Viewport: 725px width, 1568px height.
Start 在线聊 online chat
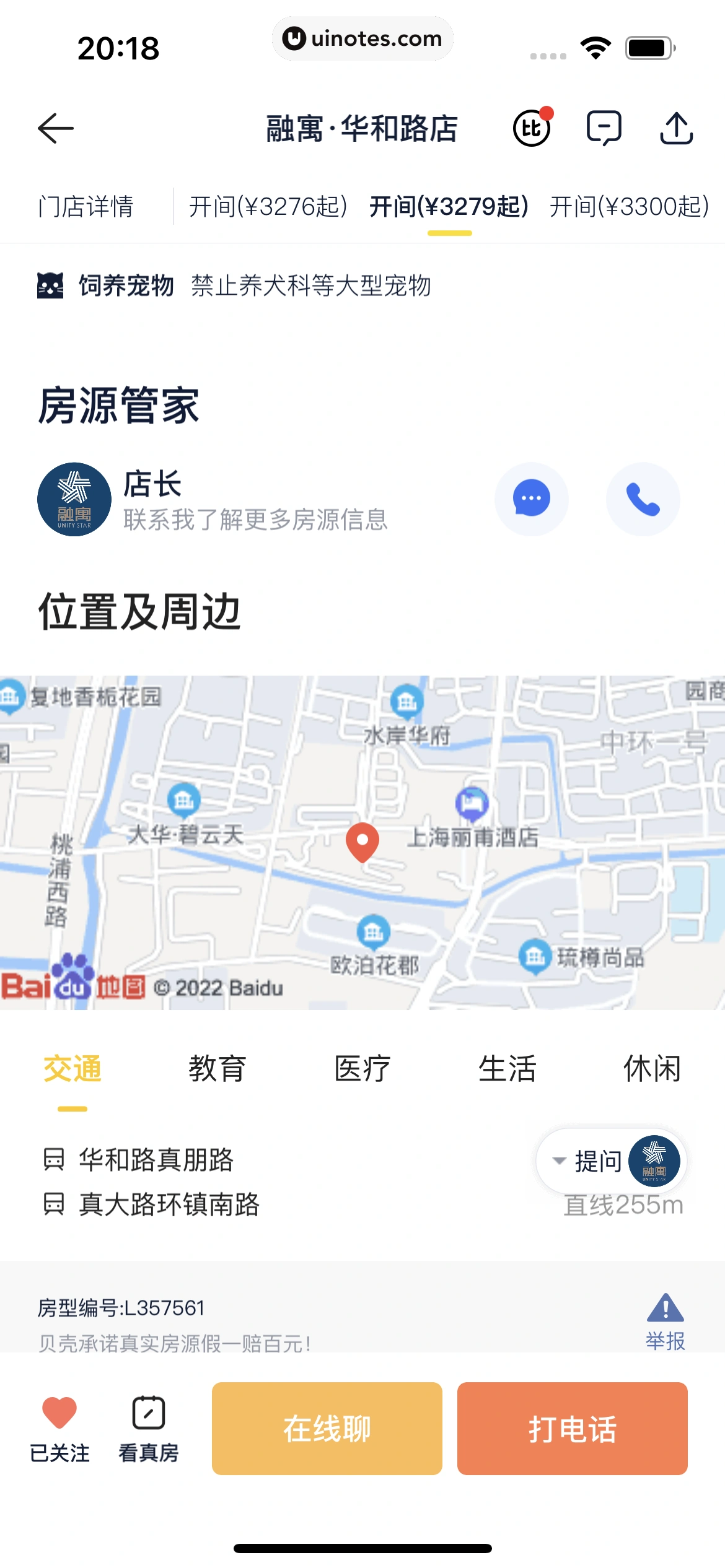(327, 1428)
